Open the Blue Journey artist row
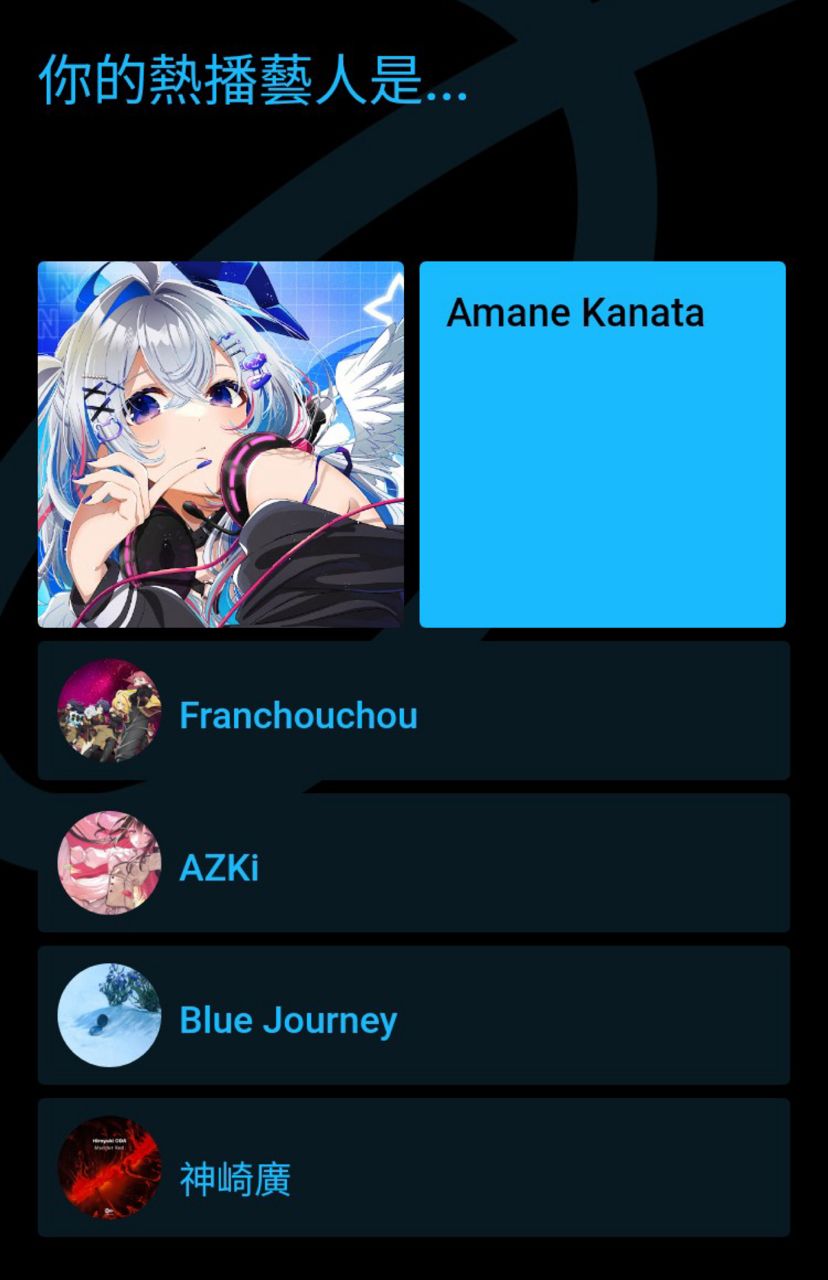The image size is (828, 1280). [x=413, y=1016]
